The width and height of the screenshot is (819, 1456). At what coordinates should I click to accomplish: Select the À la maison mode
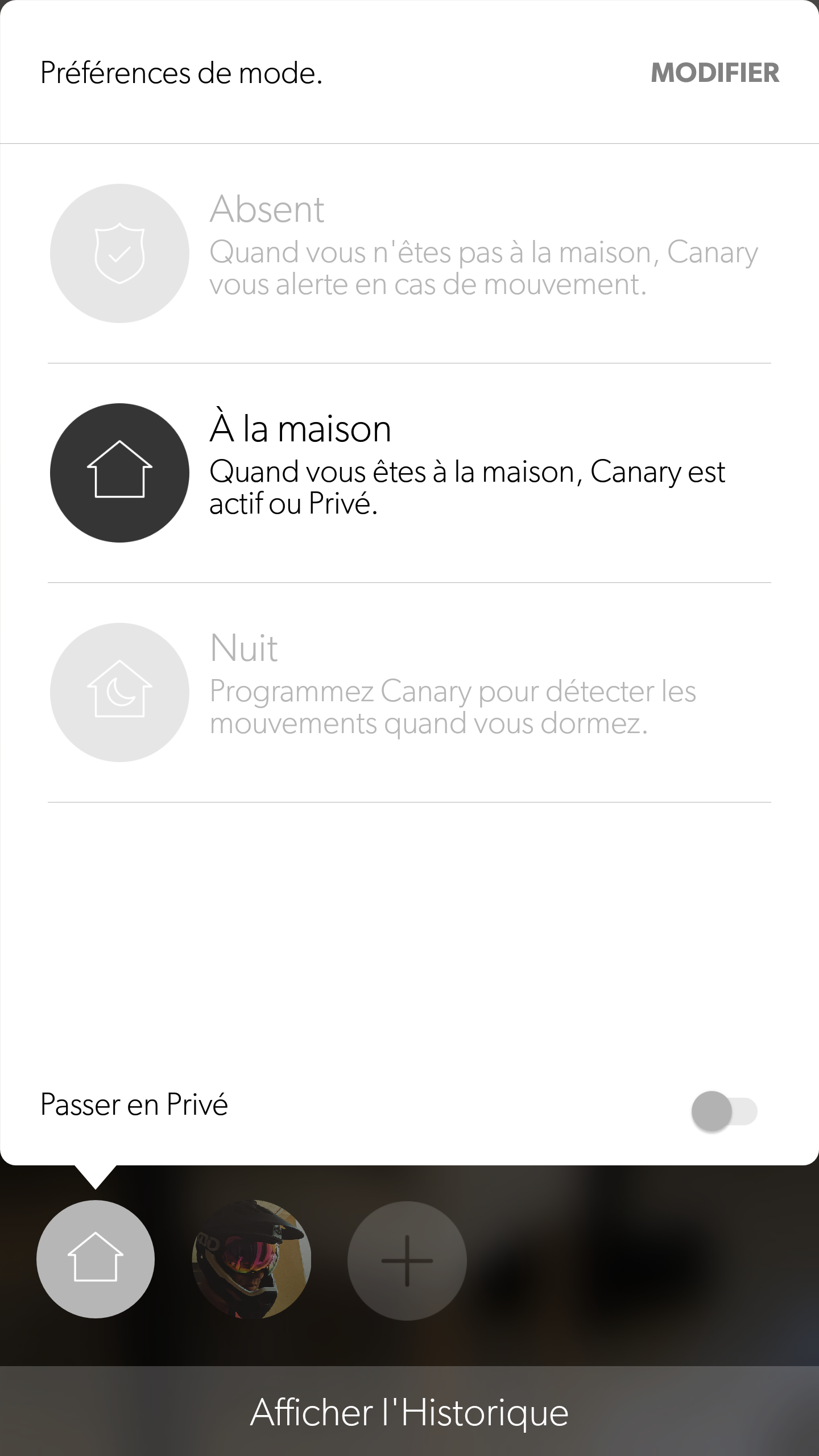(119, 473)
